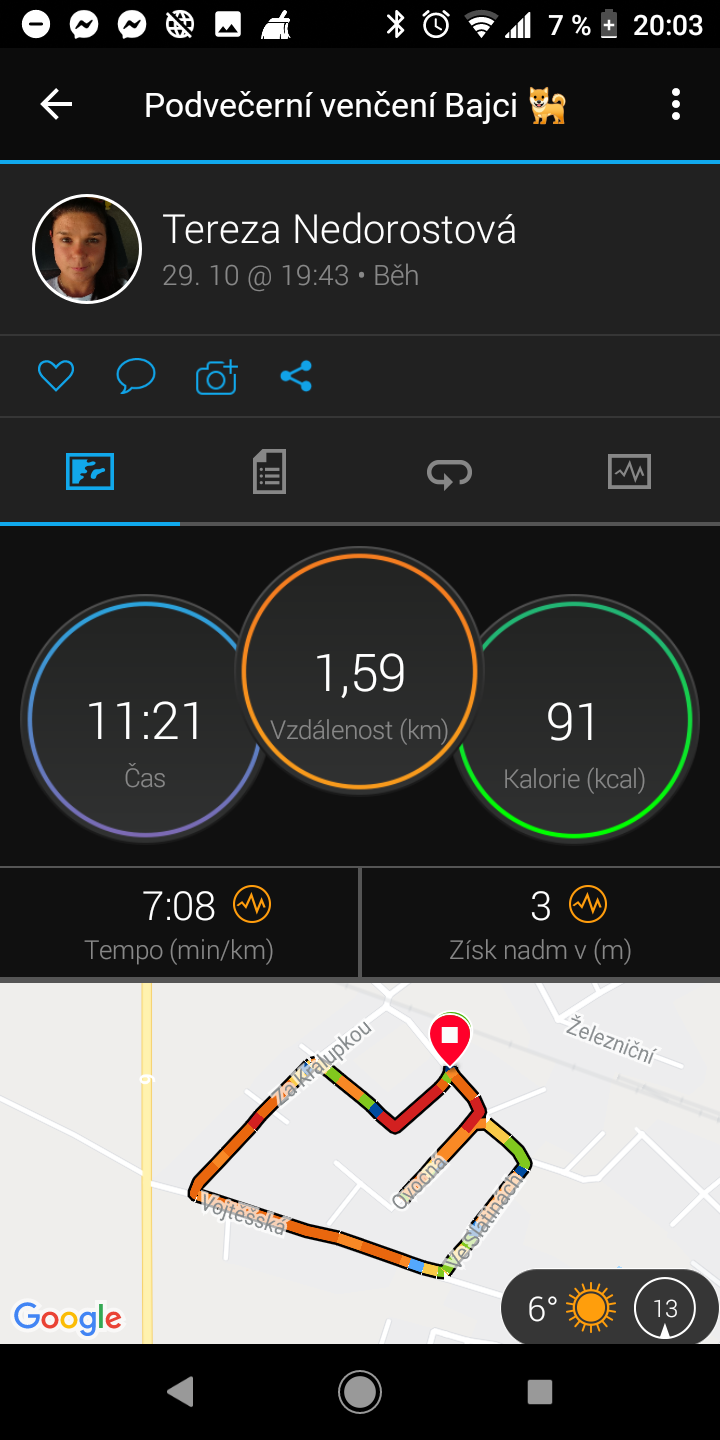Go back using the top arrow
This screenshot has height=1440, width=720.
(56, 105)
